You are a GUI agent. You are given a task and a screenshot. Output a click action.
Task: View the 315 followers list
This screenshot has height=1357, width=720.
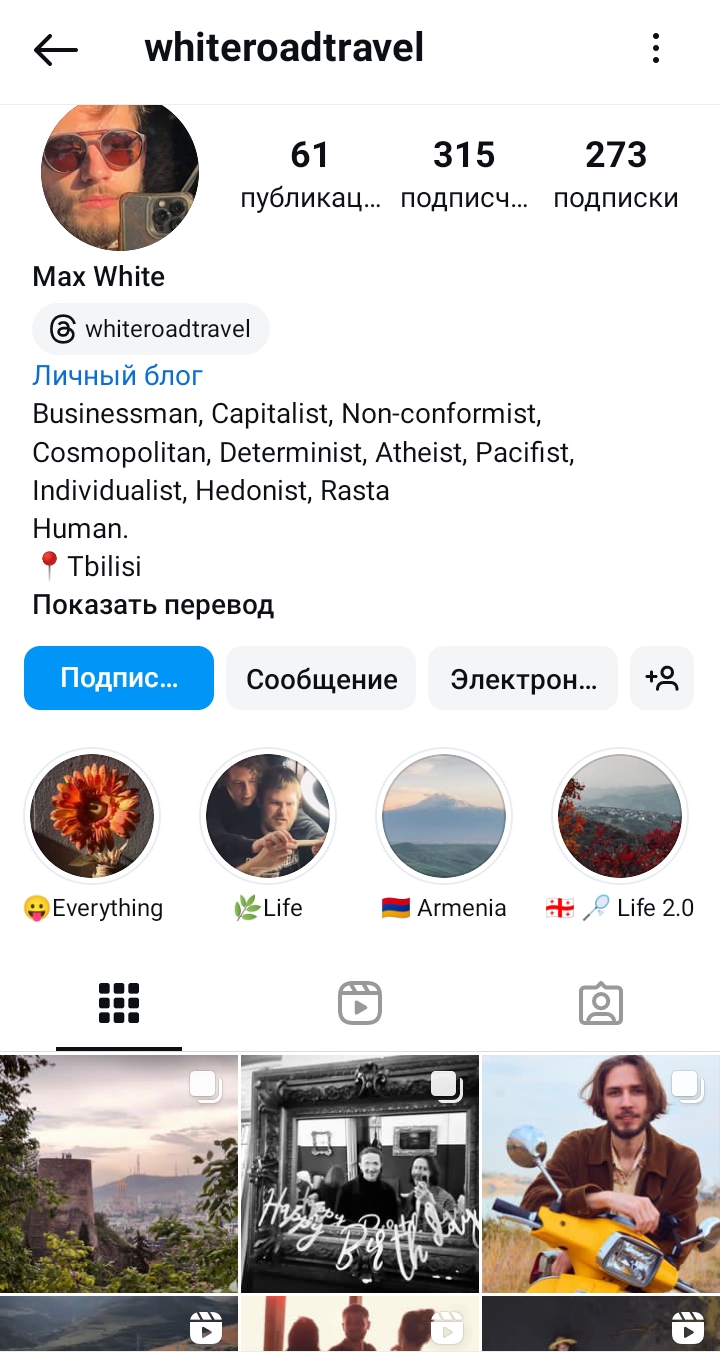click(x=464, y=174)
